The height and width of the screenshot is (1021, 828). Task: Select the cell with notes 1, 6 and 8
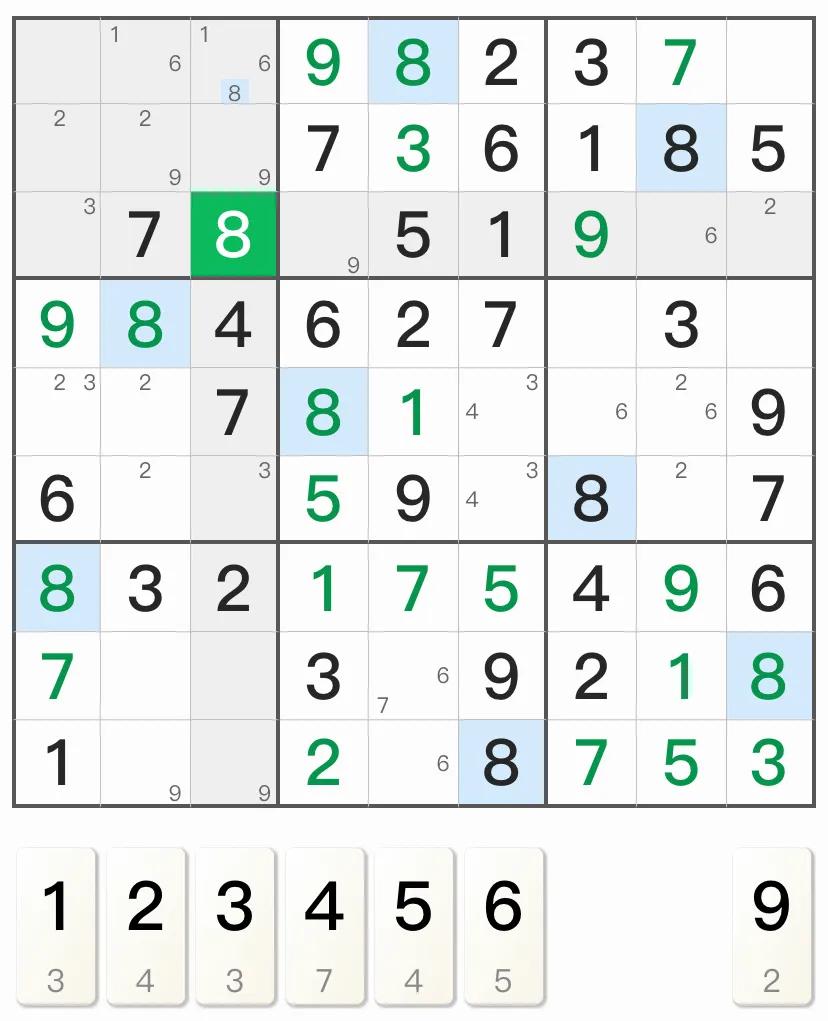click(x=233, y=62)
